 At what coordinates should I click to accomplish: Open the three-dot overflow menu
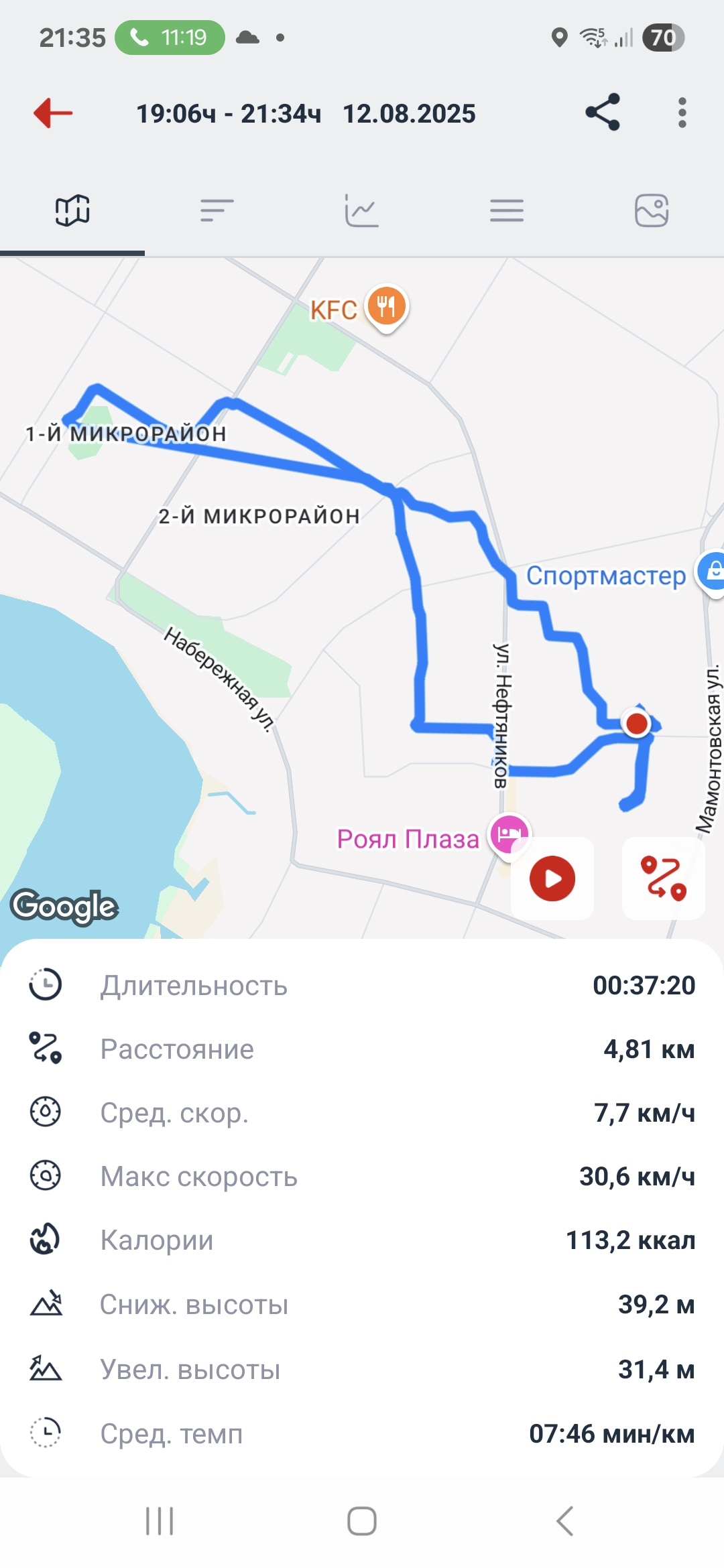(682, 113)
